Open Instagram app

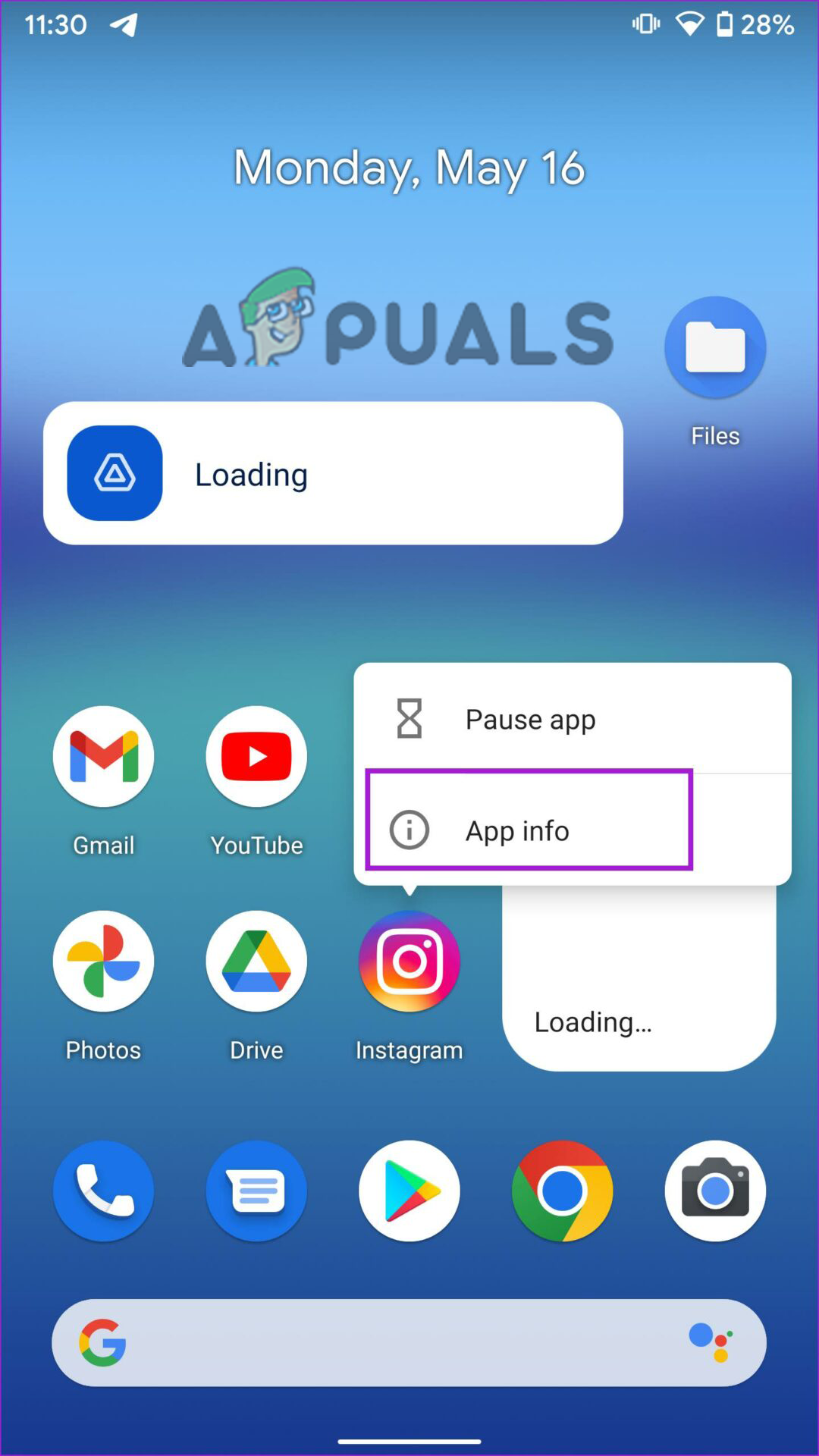click(409, 962)
